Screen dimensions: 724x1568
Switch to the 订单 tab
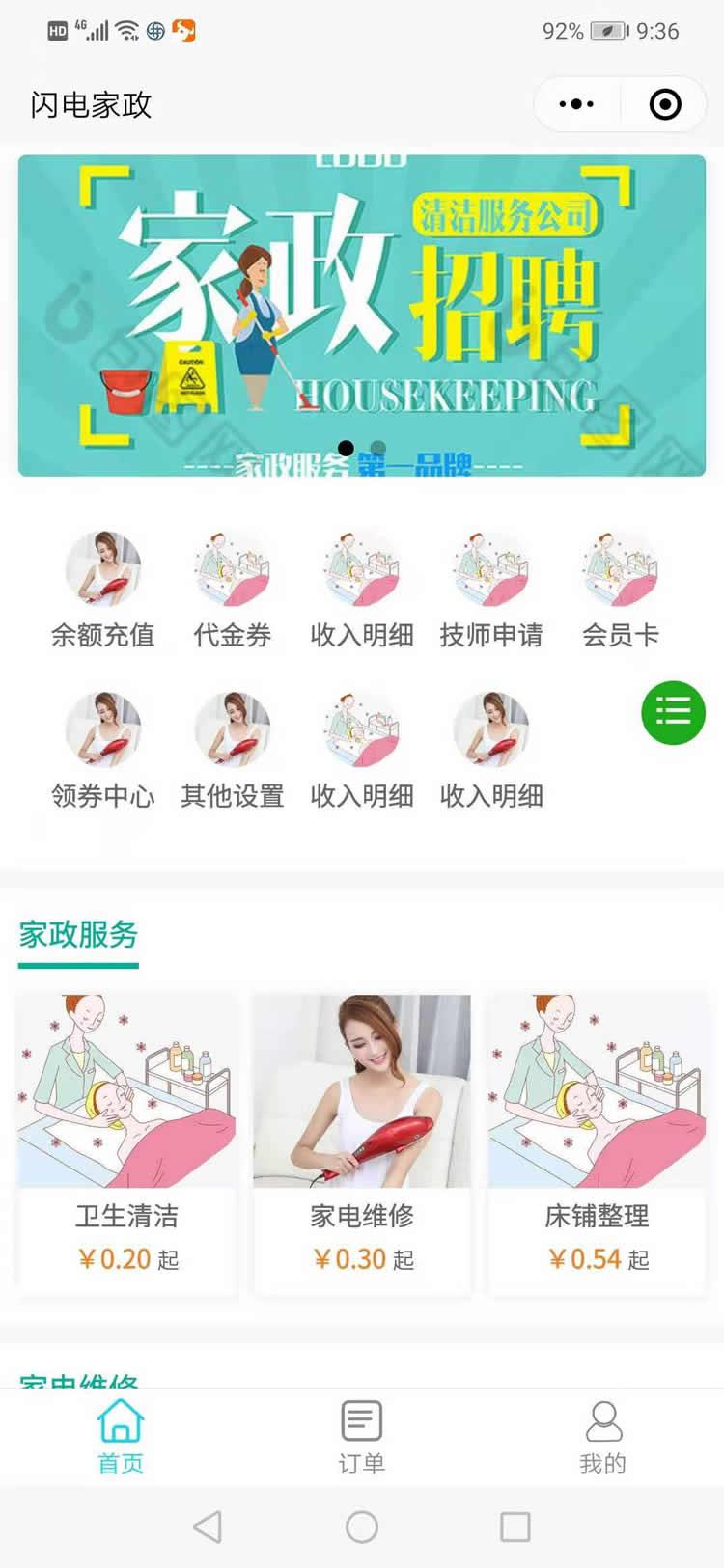tap(362, 1437)
